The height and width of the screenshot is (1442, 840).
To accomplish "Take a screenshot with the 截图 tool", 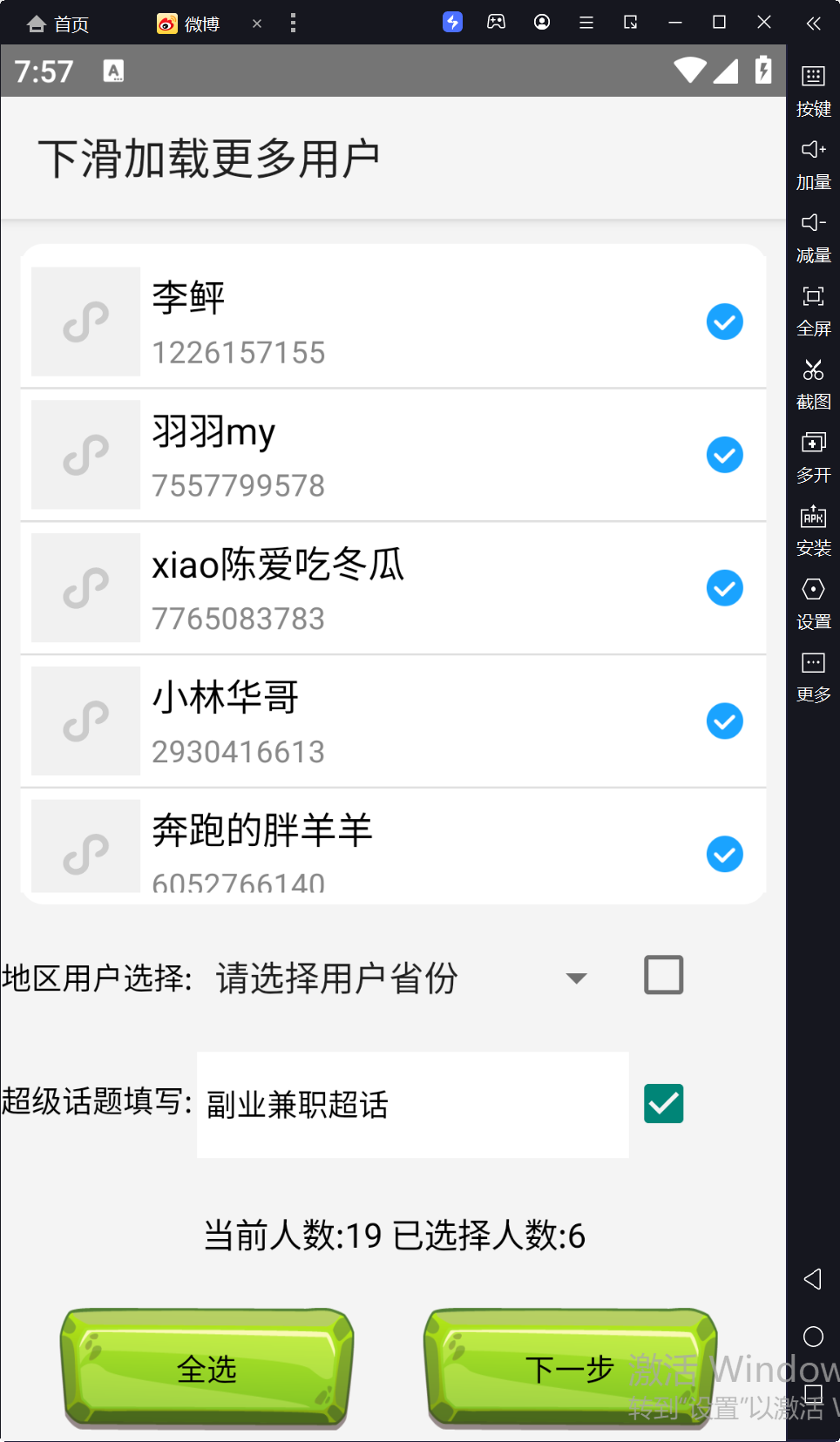I will [812, 369].
